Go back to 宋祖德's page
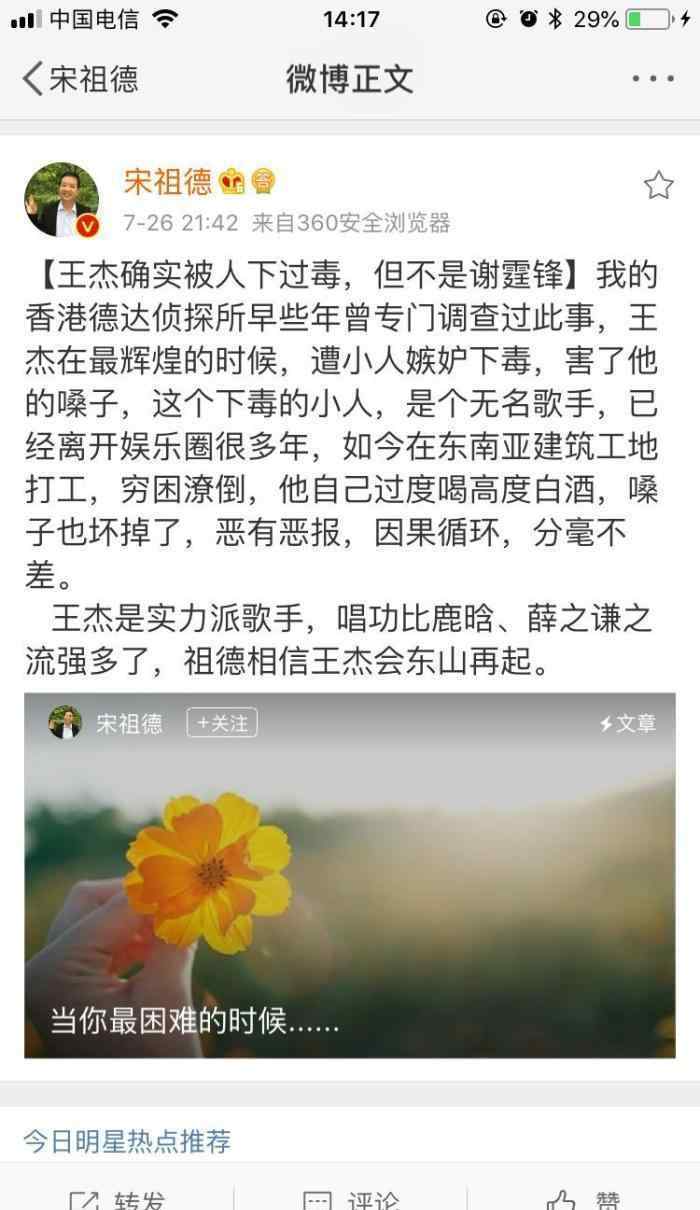 pos(78,79)
